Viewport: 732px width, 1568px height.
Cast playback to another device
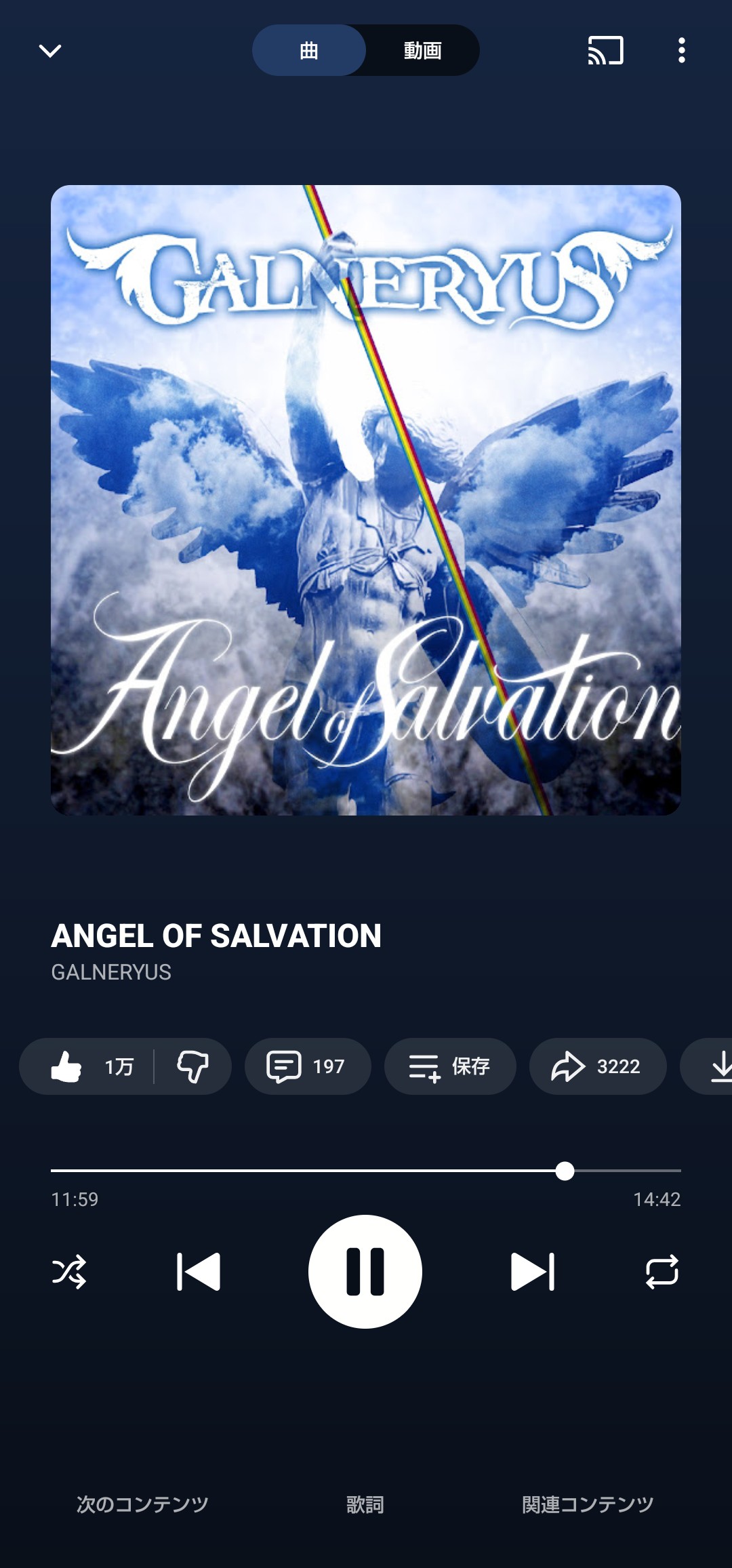tap(605, 51)
